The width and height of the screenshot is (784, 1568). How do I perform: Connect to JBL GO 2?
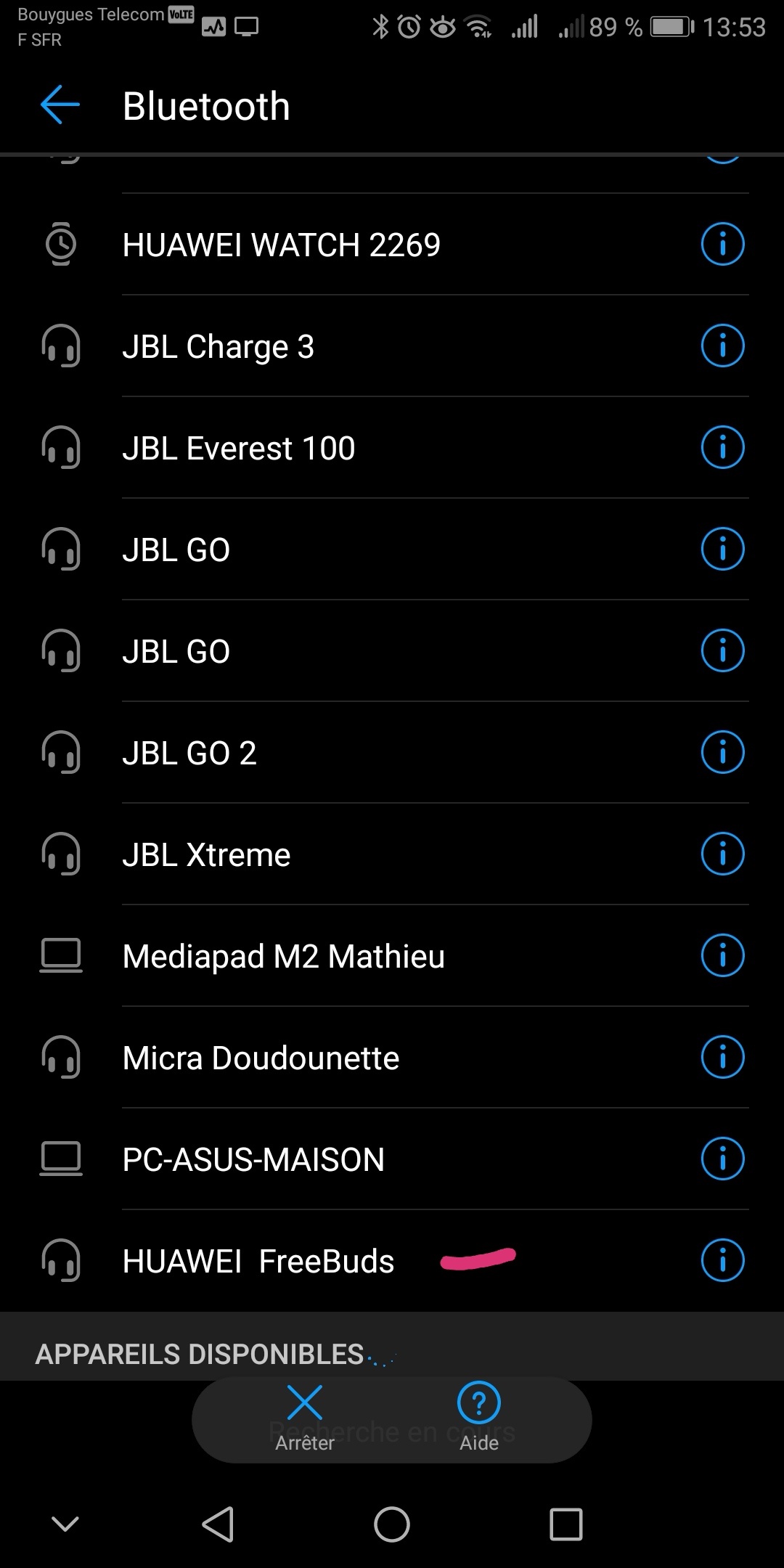coord(392,753)
